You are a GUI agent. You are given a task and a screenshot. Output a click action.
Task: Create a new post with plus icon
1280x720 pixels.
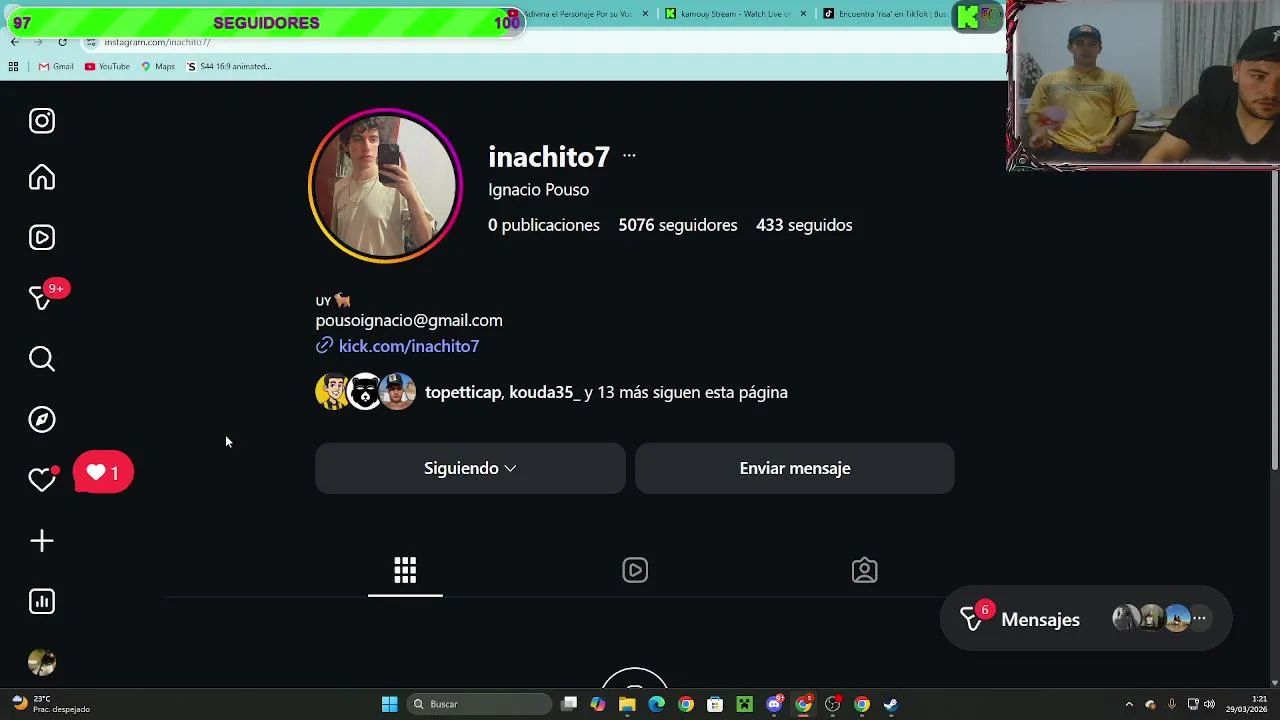42,541
